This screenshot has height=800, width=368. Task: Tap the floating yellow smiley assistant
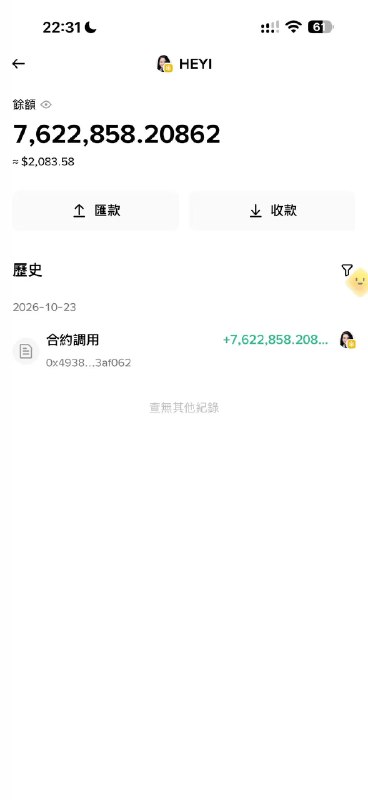pyautogui.click(x=358, y=282)
